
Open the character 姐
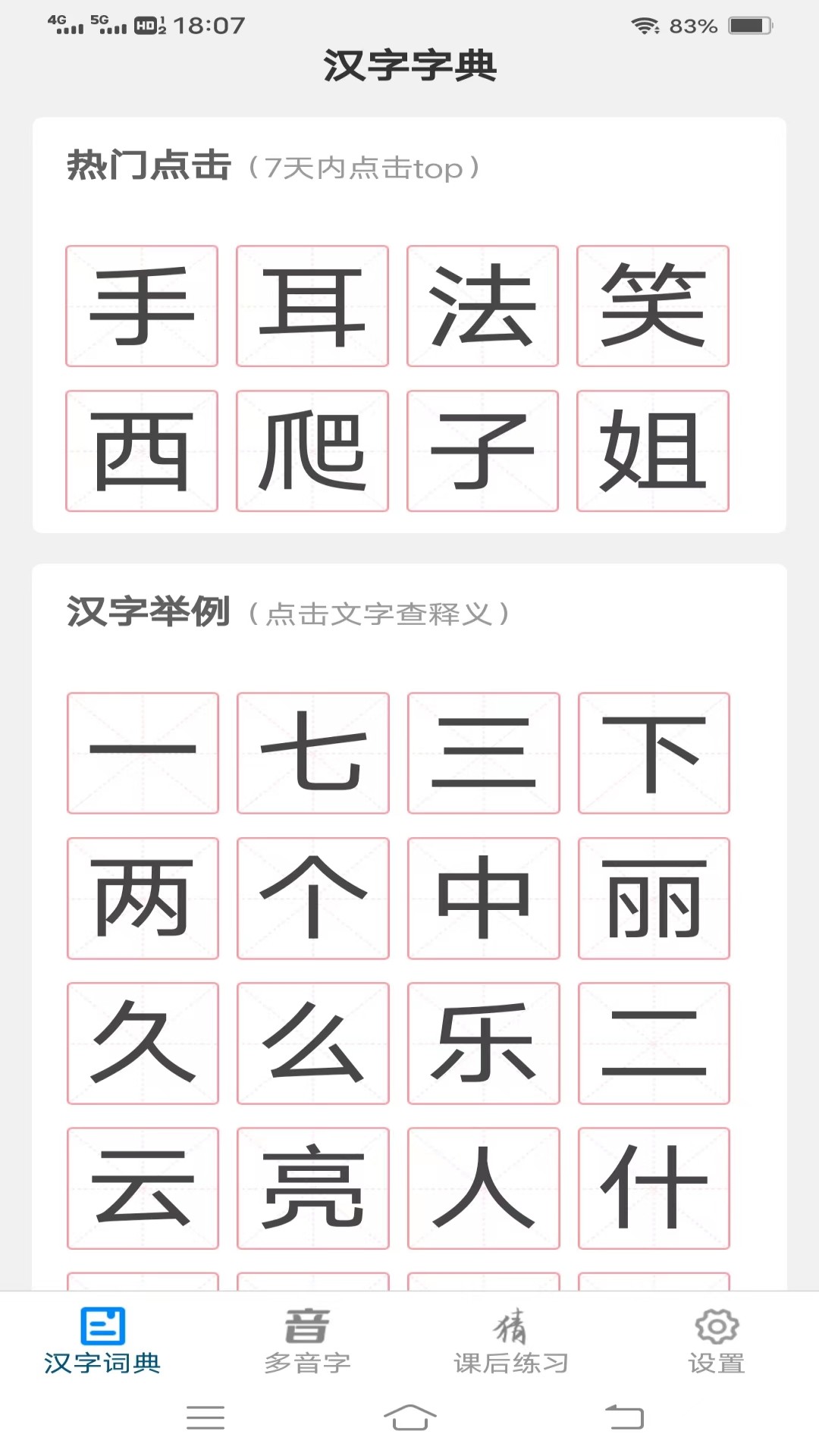[653, 450]
